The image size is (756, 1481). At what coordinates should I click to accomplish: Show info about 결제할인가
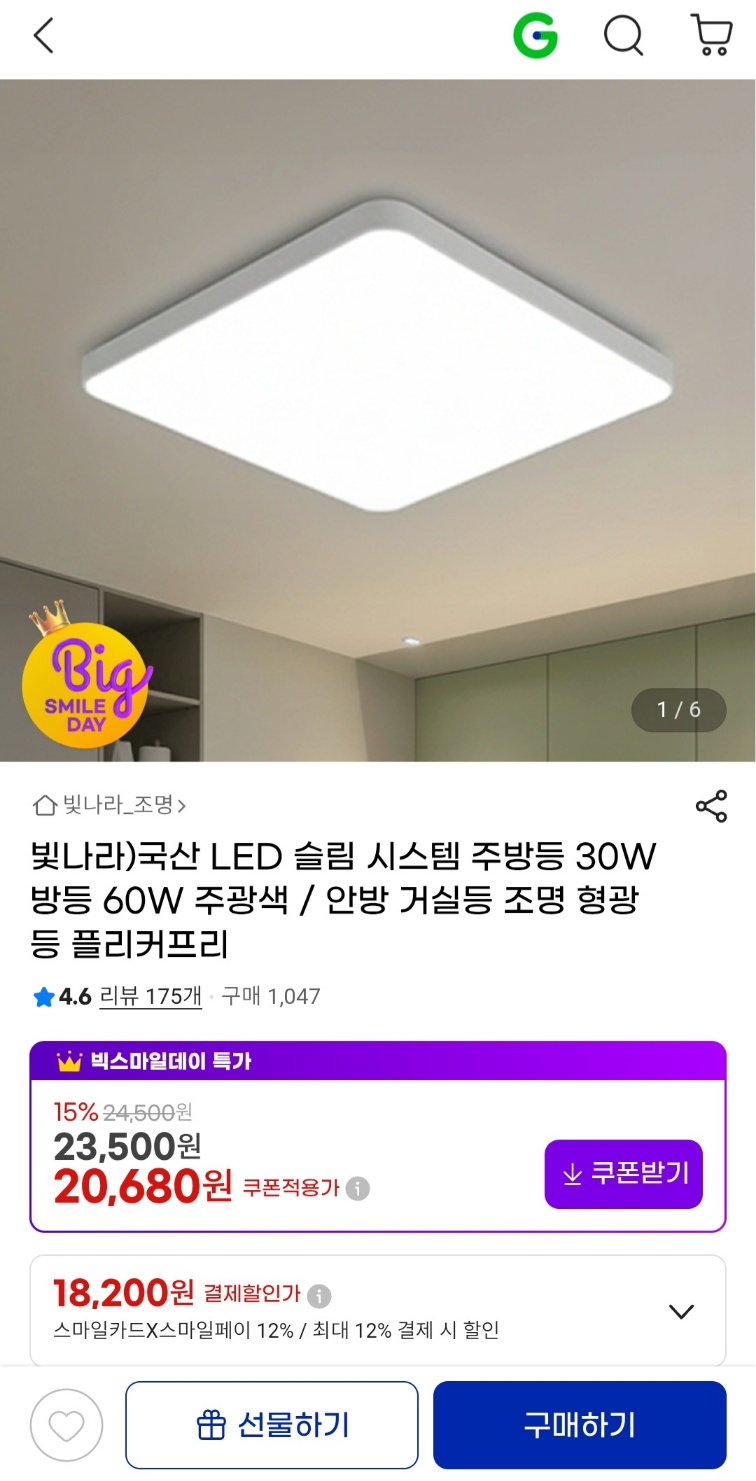(x=319, y=1296)
